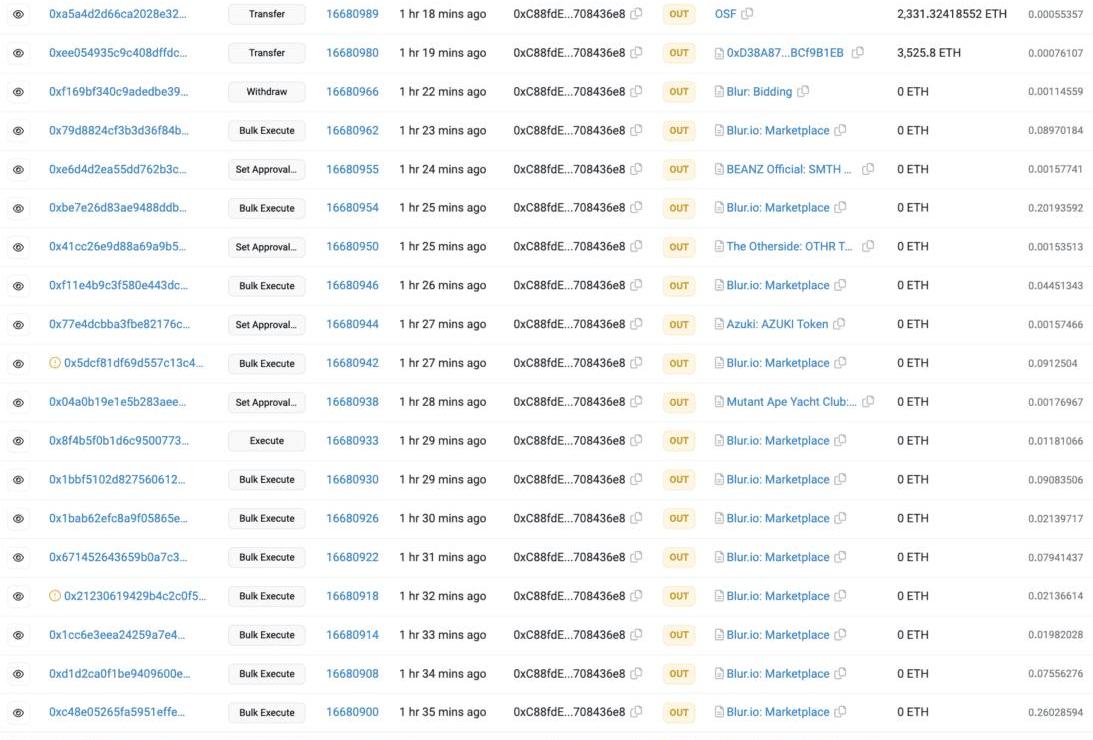Open block 16680966
Screen dimensions: 1093x740
(x=352, y=92)
